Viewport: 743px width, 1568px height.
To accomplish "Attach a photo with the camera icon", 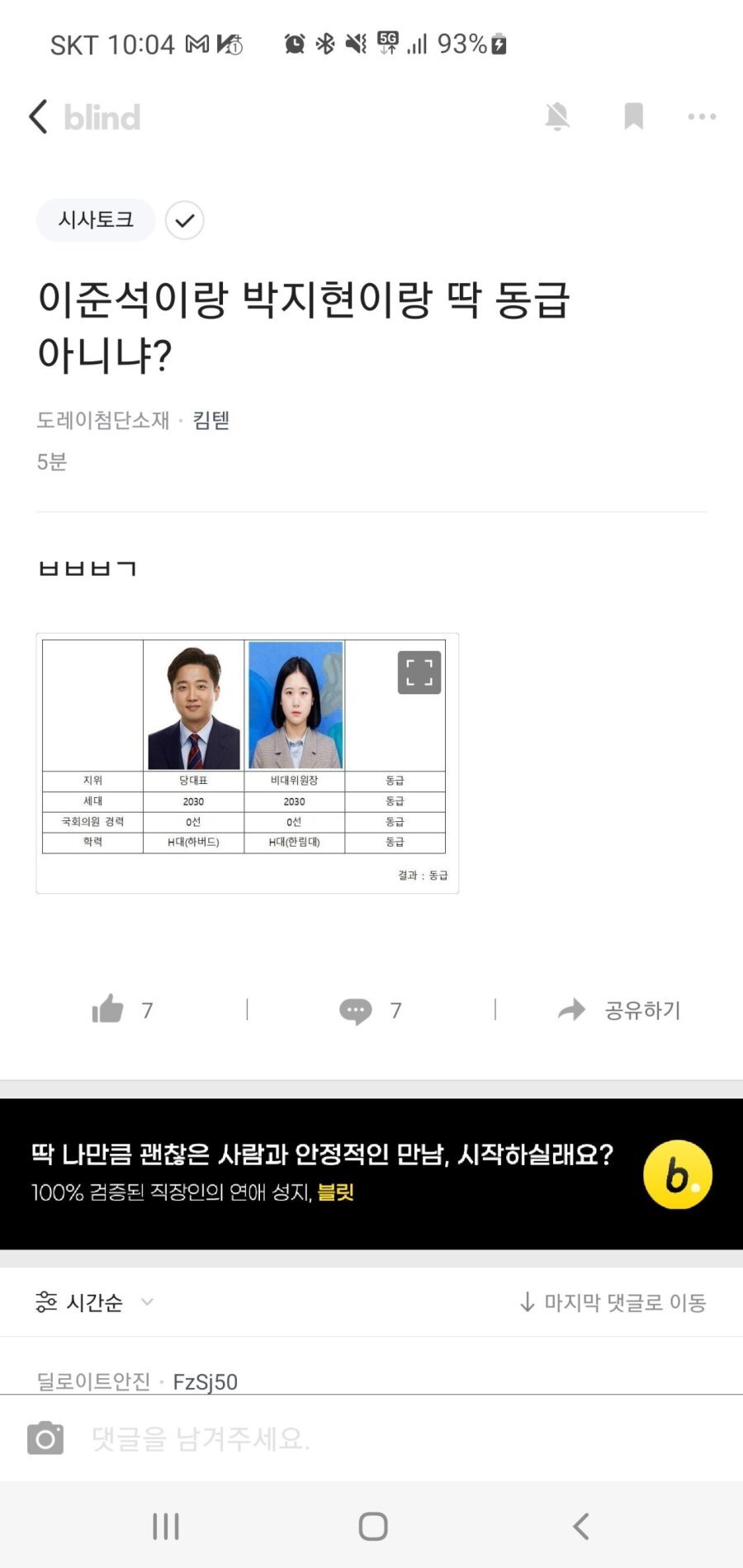I will tap(45, 1438).
